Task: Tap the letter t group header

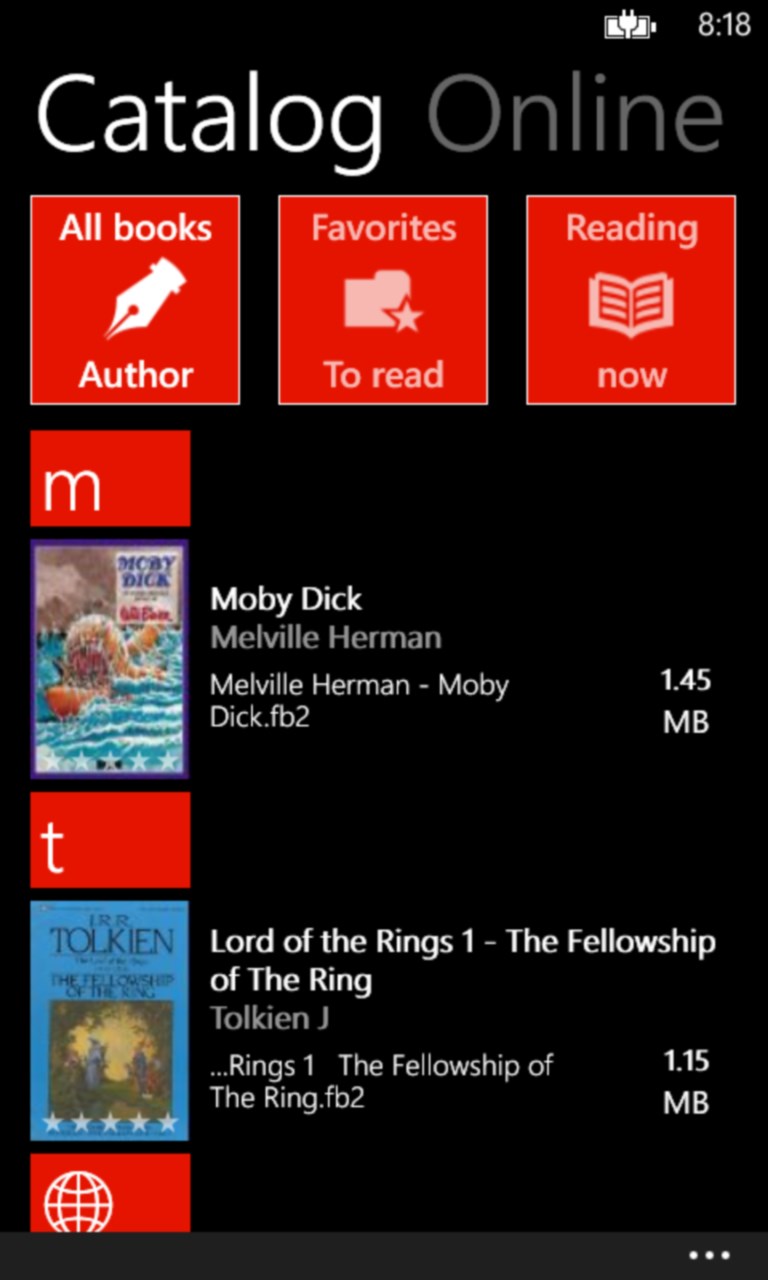Action: point(110,840)
